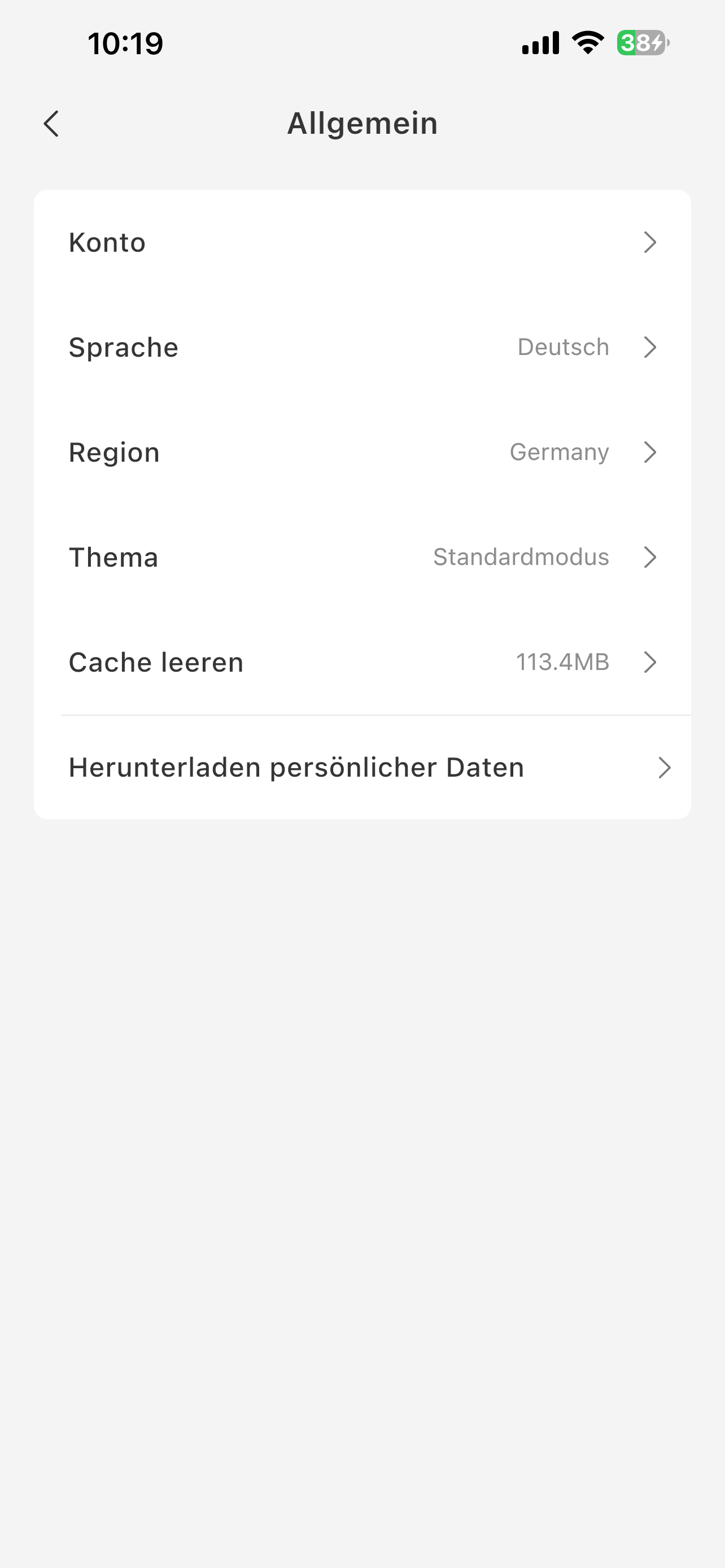The image size is (725, 1568).
Task: Tap Cache leeren to clear cache
Action: 362,662
